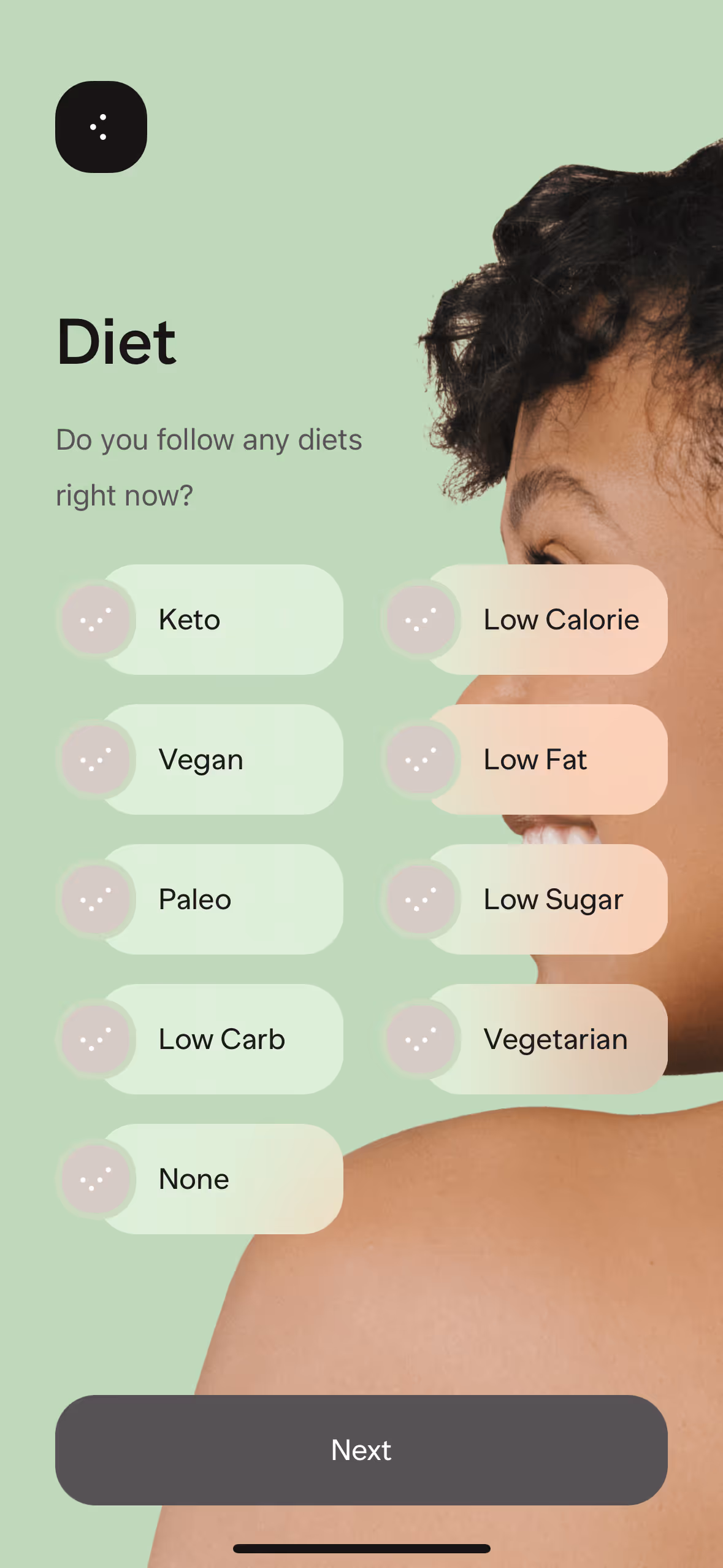Choose the Paleo diet option
This screenshot has height=1568, width=723.
pos(200,899)
